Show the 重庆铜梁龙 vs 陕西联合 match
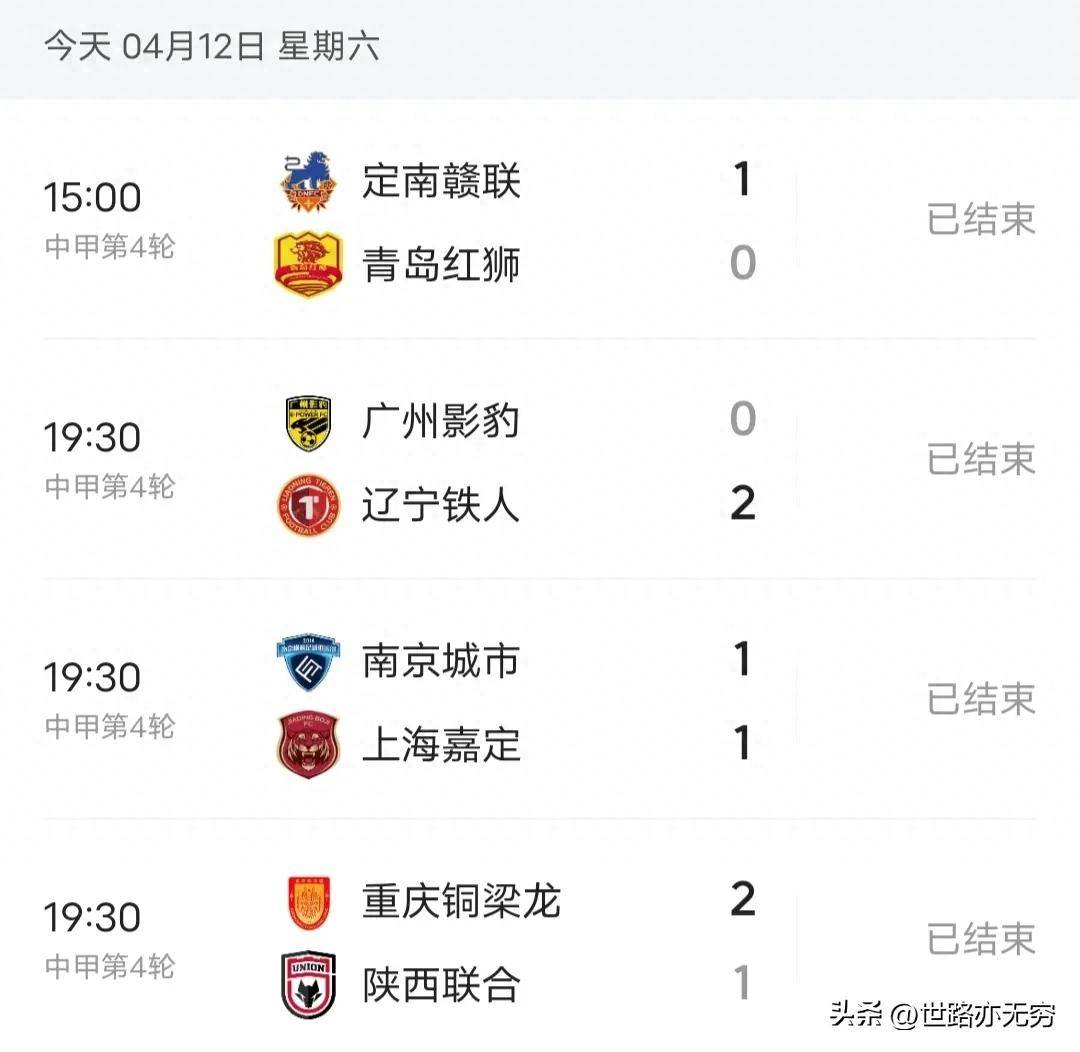Screen dimensions: 1080x1052 (540, 941)
